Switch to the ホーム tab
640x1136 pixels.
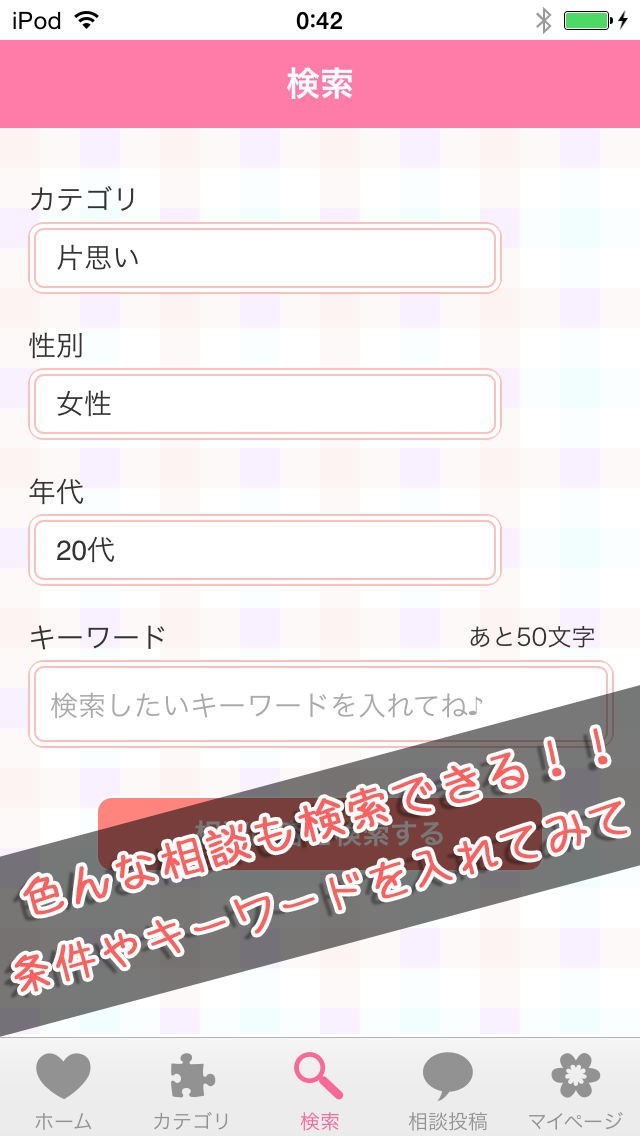coord(63,1090)
